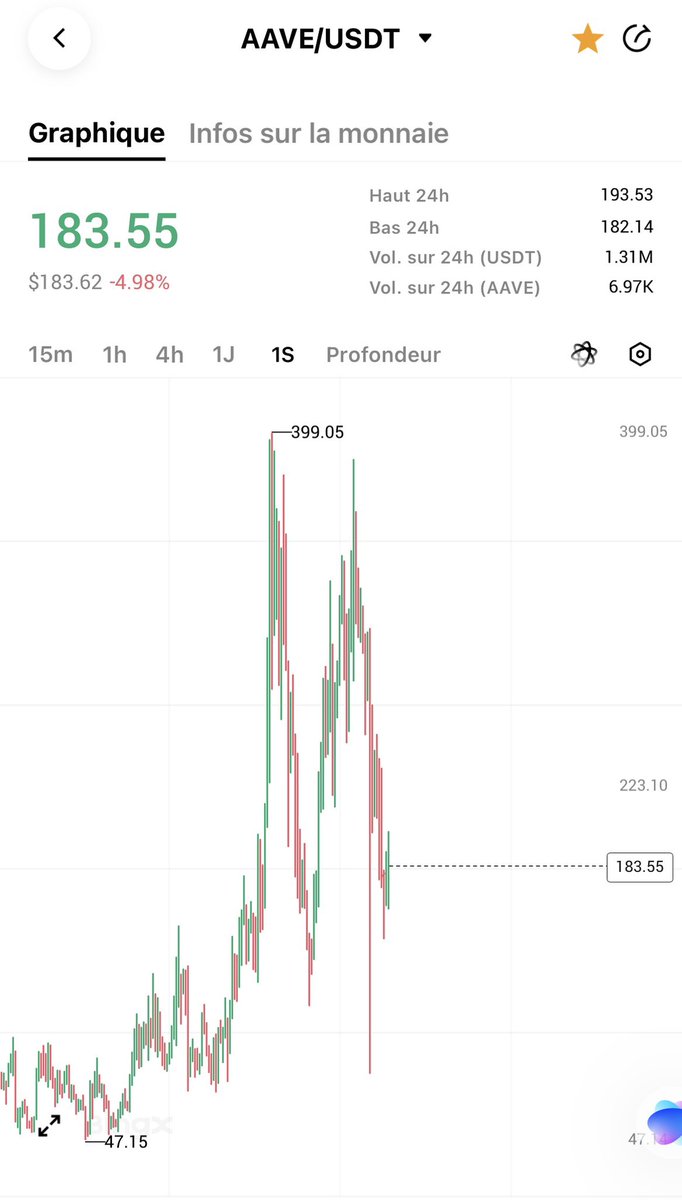The height and width of the screenshot is (1200, 682).
Task: Switch chart to 4h interval
Action: point(169,354)
